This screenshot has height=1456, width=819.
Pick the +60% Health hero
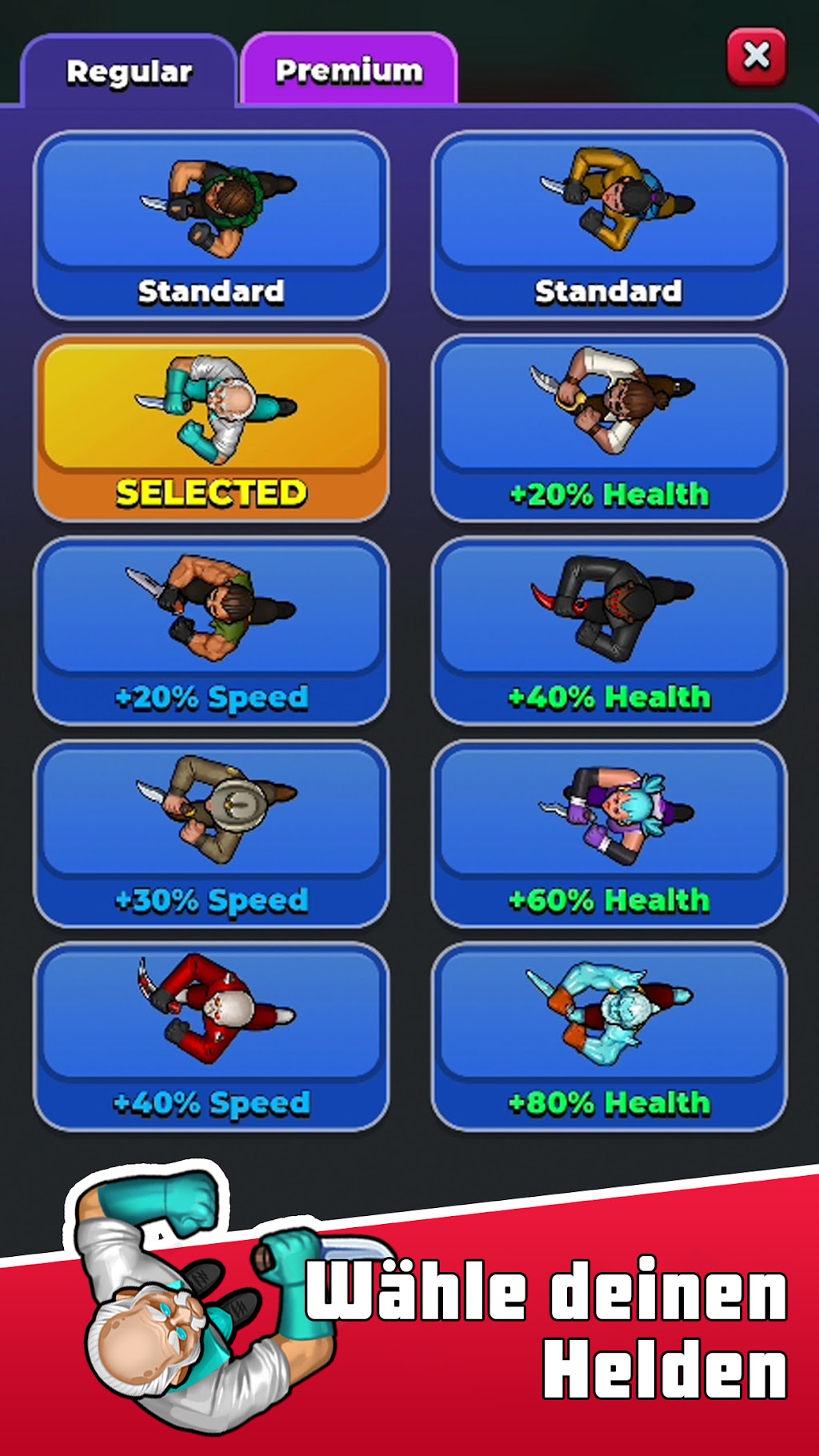(x=609, y=834)
